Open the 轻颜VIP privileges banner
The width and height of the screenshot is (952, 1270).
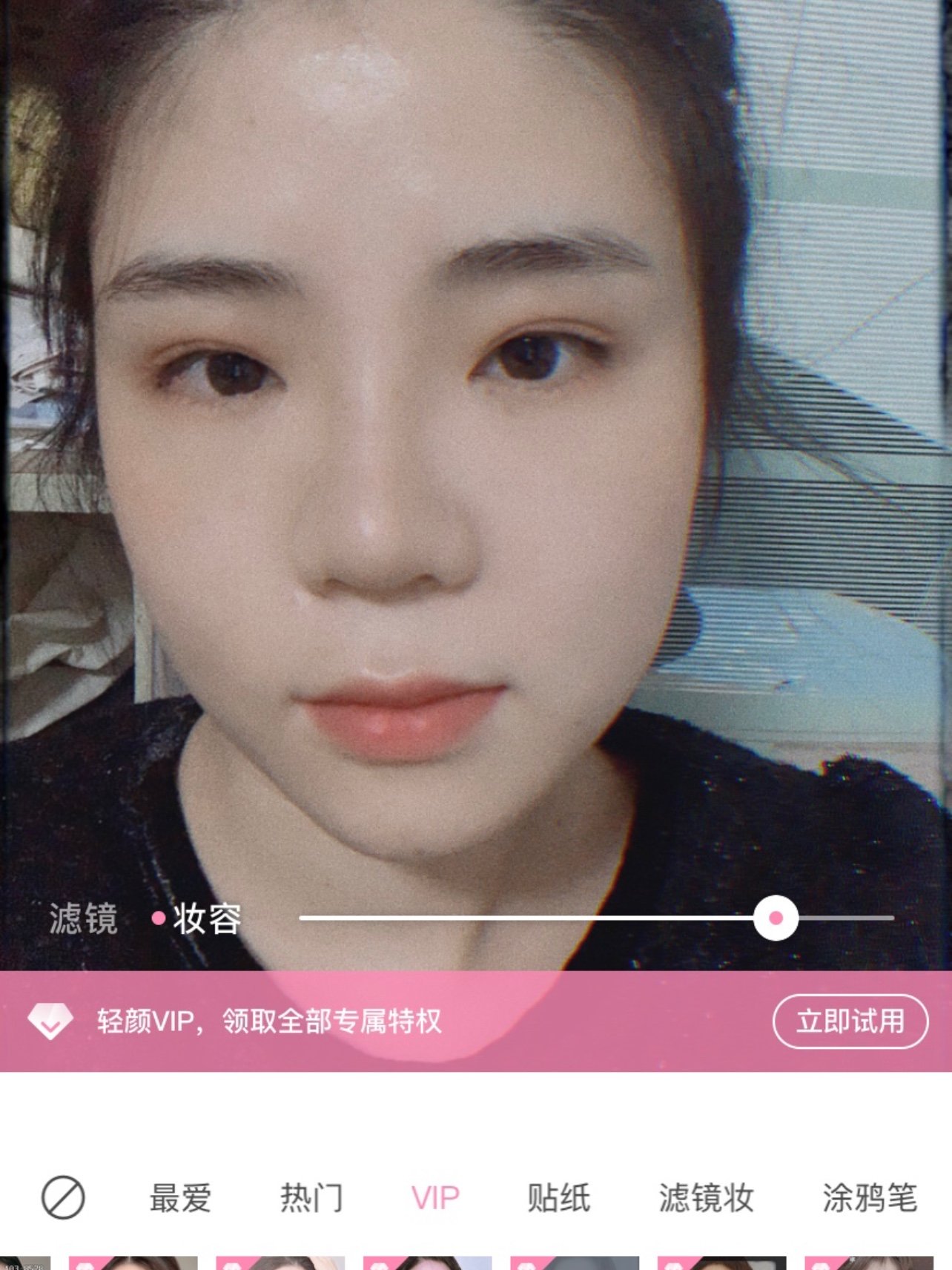(x=270, y=1021)
